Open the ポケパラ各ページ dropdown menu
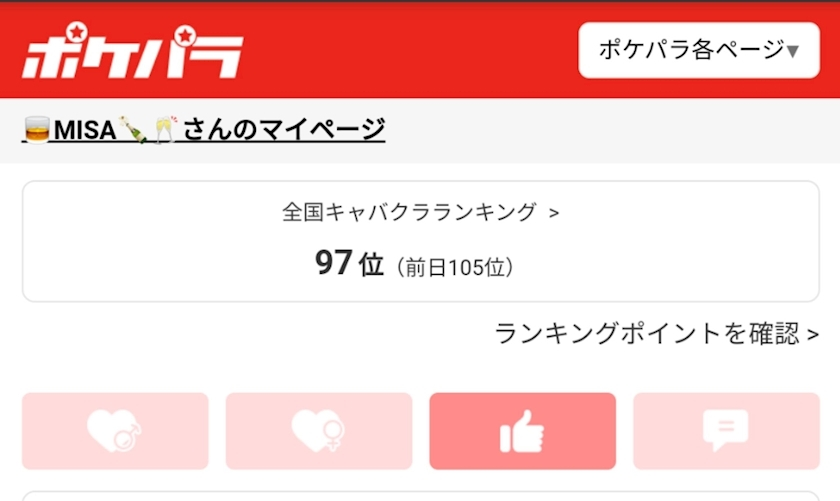The height and width of the screenshot is (501, 840). [x=699, y=49]
